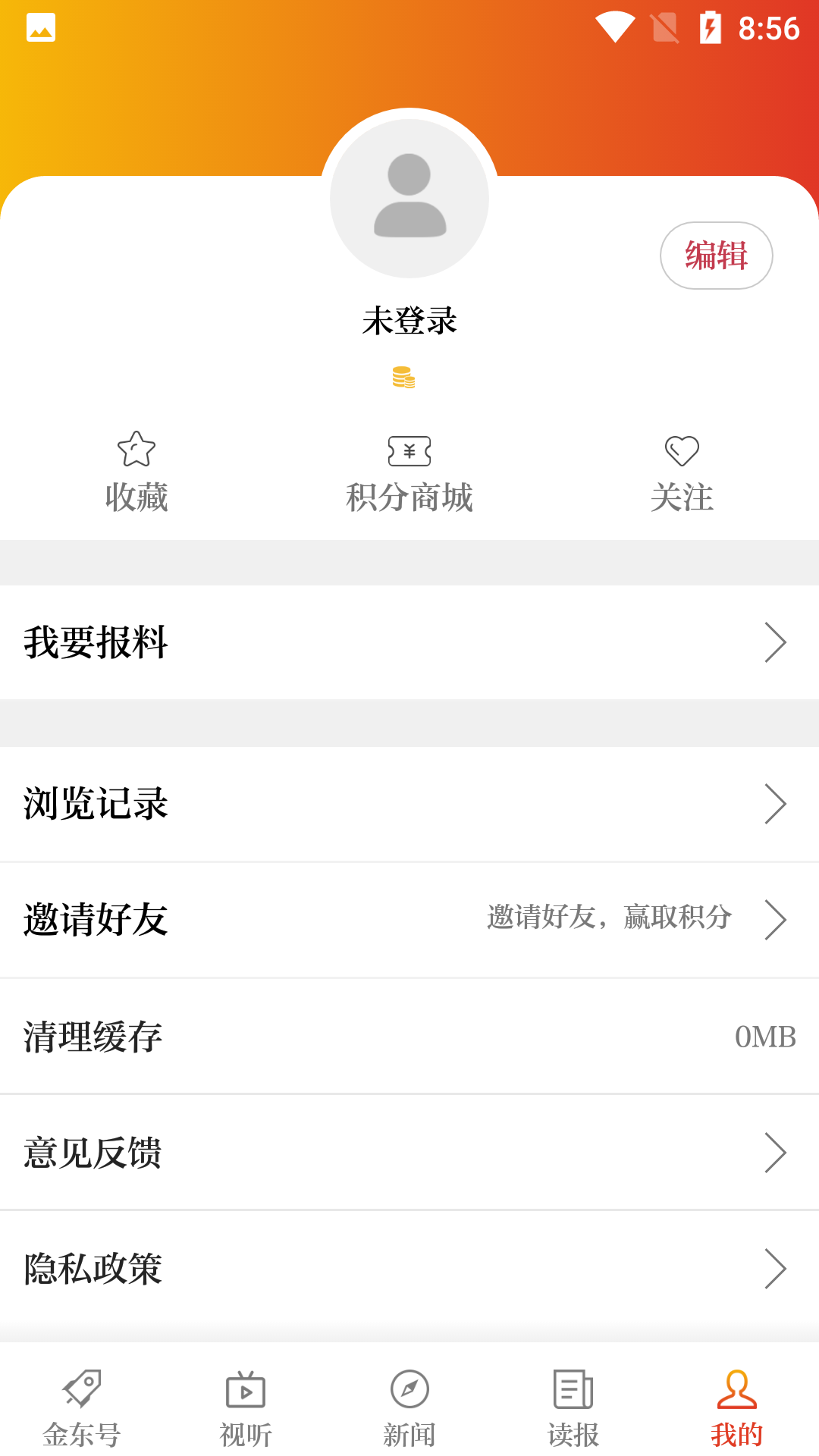Go to the 新闻 news tab
Image resolution: width=819 pixels, height=1456 pixels.
coord(409,1407)
